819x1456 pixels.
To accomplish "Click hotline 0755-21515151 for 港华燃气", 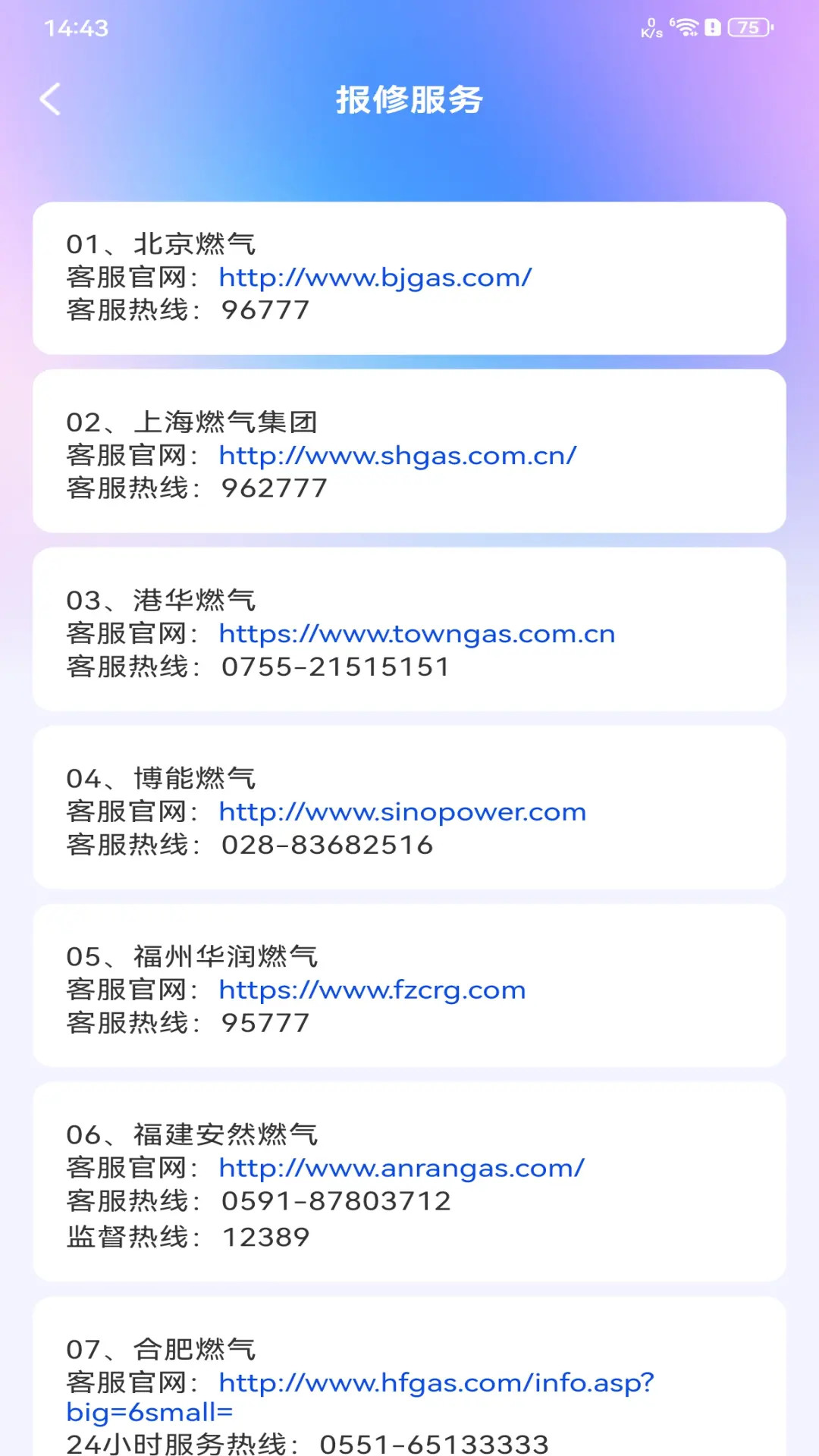I will pyautogui.click(x=335, y=667).
